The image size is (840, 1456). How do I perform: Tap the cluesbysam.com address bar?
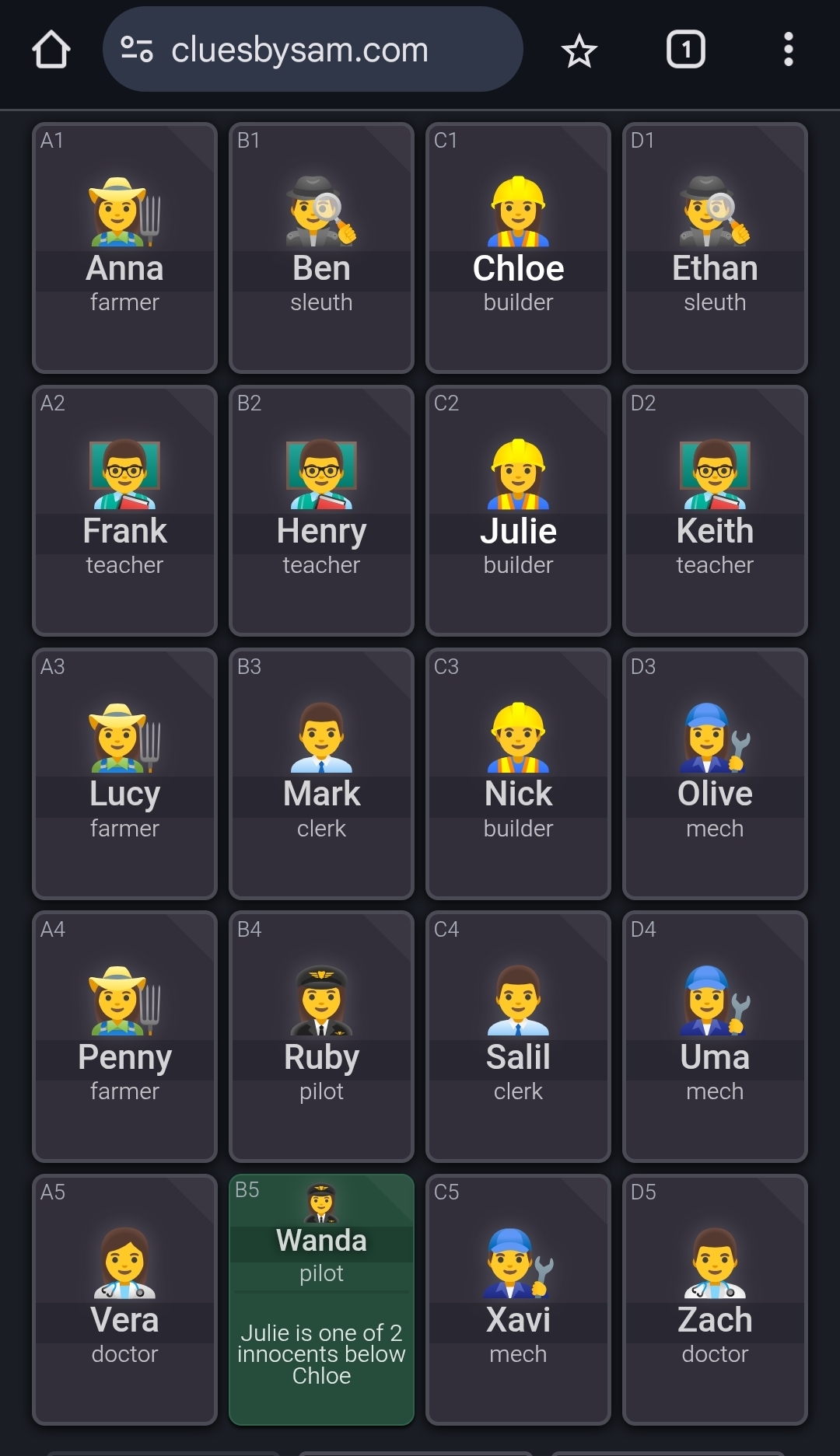click(x=311, y=50)
